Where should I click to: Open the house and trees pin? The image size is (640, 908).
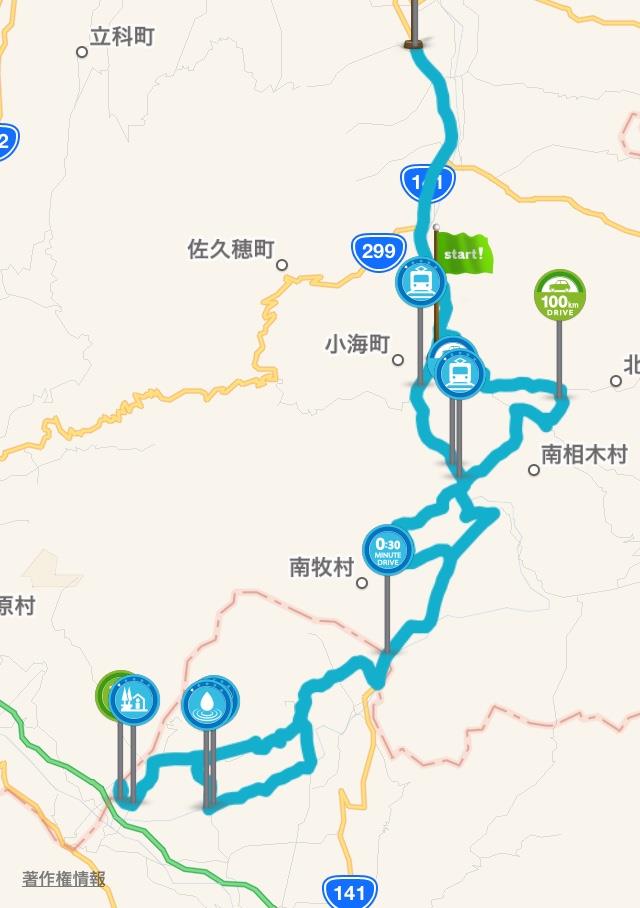(x=135, y=698)
